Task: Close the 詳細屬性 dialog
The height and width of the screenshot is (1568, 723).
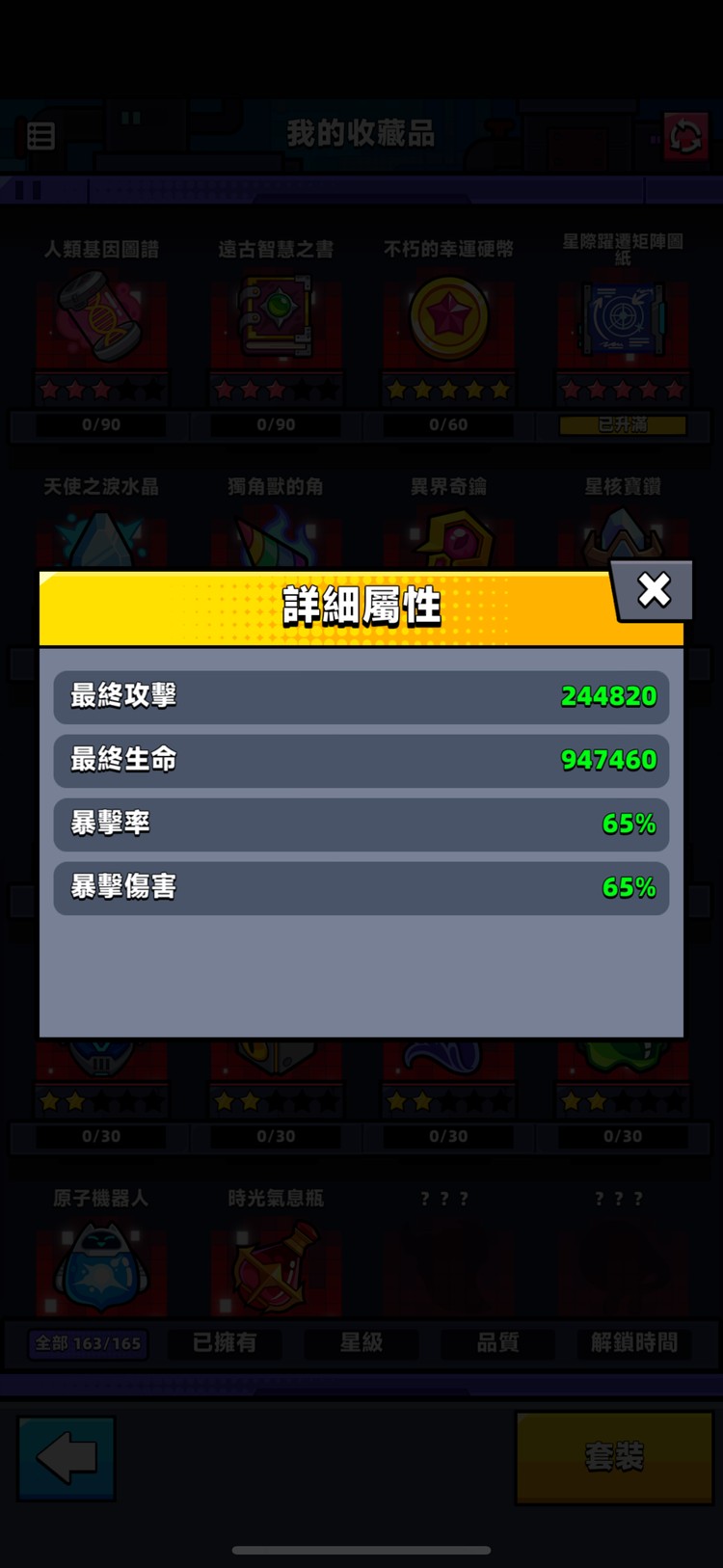Action: point(654,590)
